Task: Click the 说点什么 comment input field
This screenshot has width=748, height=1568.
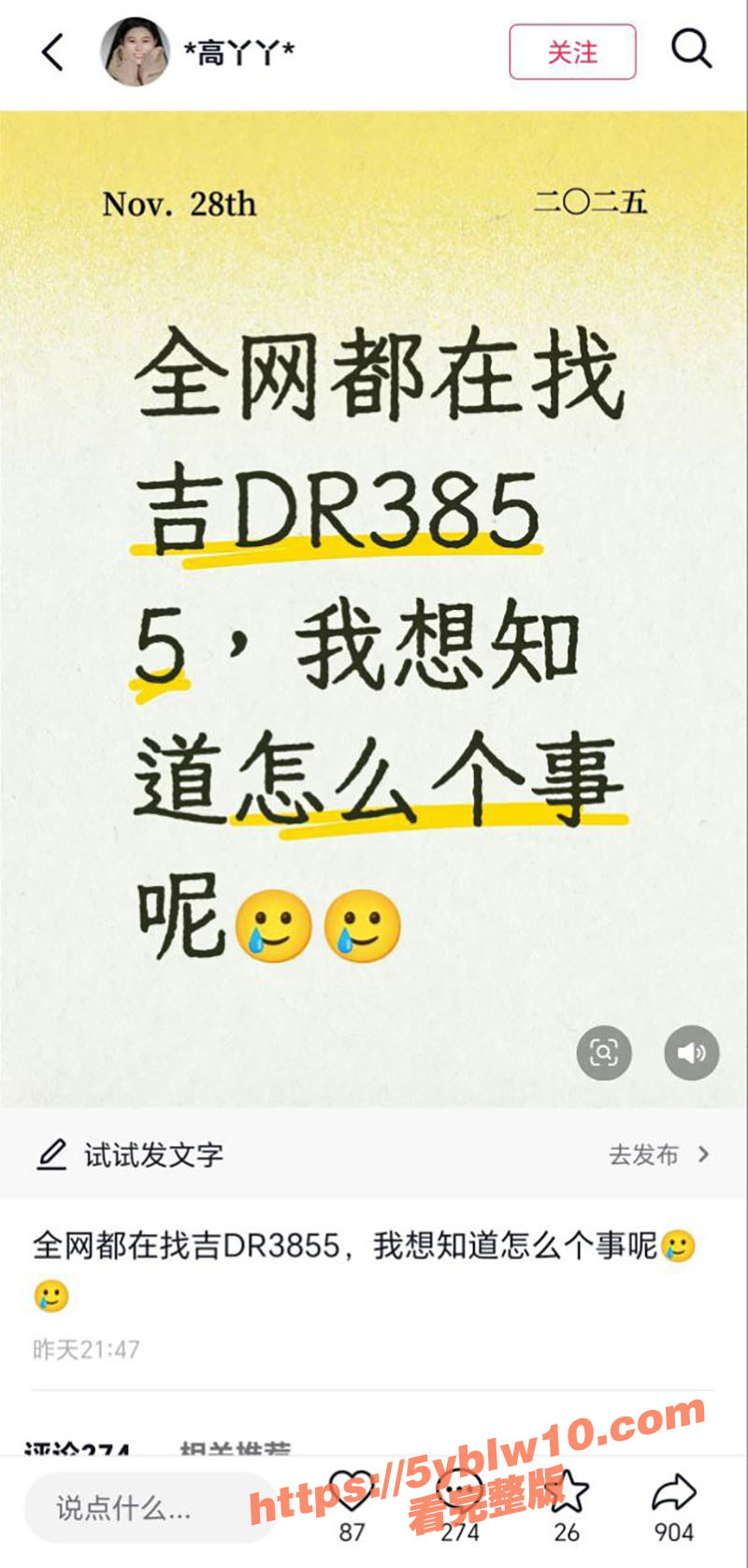Action: point(150,1511)
